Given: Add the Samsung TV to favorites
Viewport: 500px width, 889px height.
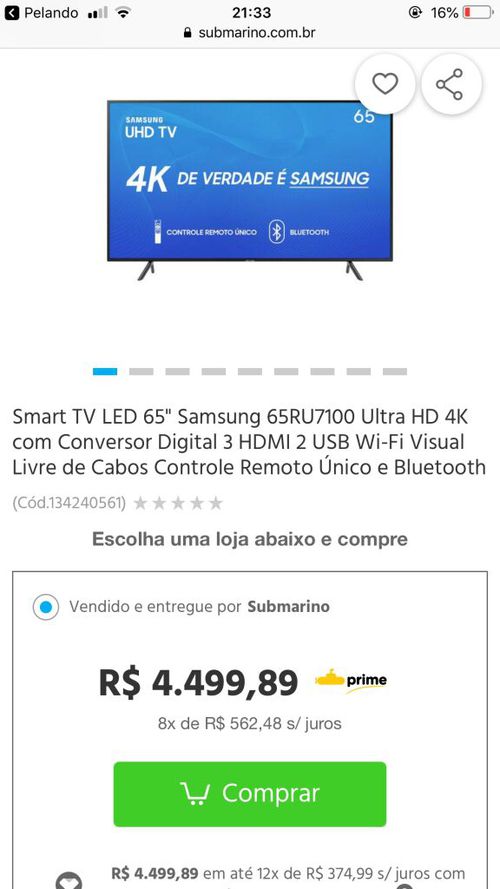Looking at the screenshot, I should click(385, 84).
